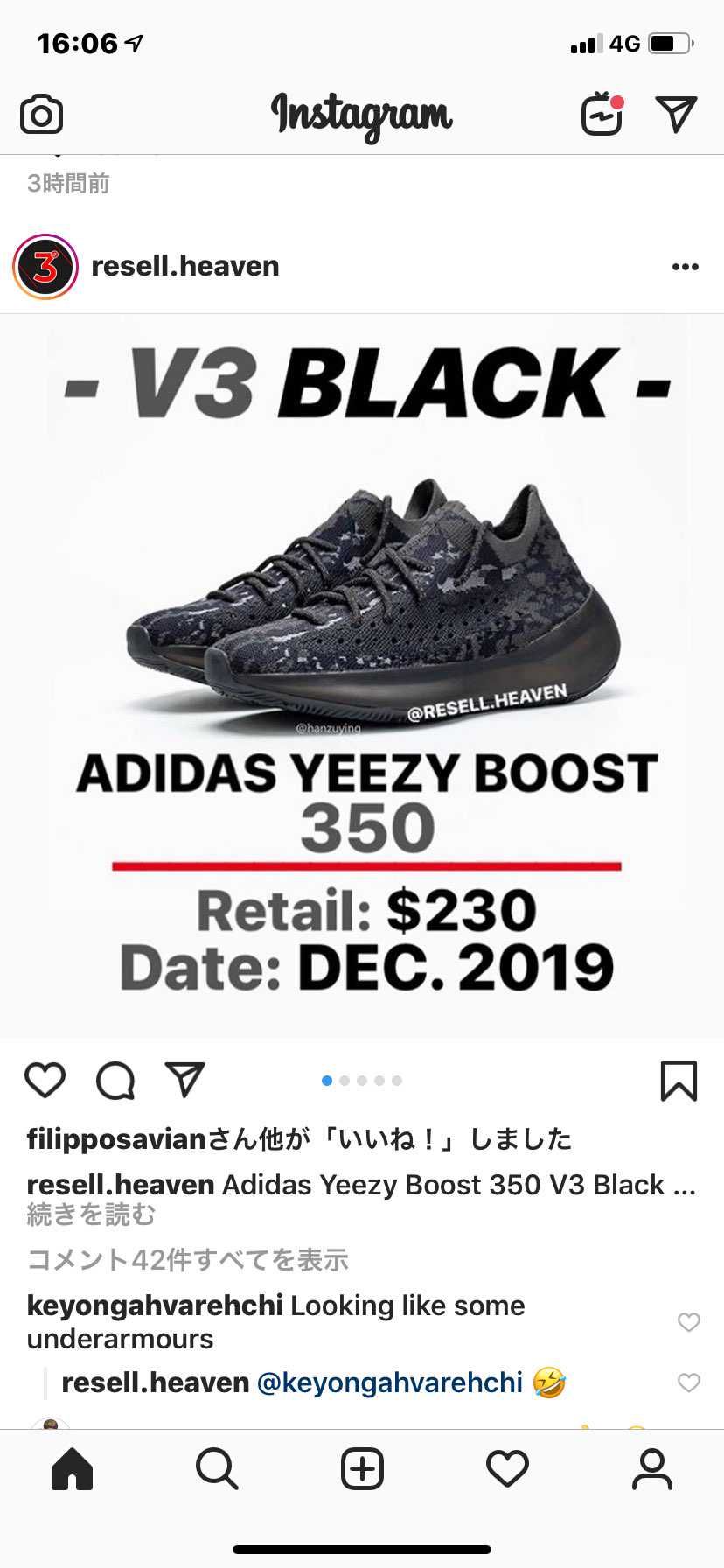Share the post via paper plane icon
724x1568 pixels.
(185, 1079)
